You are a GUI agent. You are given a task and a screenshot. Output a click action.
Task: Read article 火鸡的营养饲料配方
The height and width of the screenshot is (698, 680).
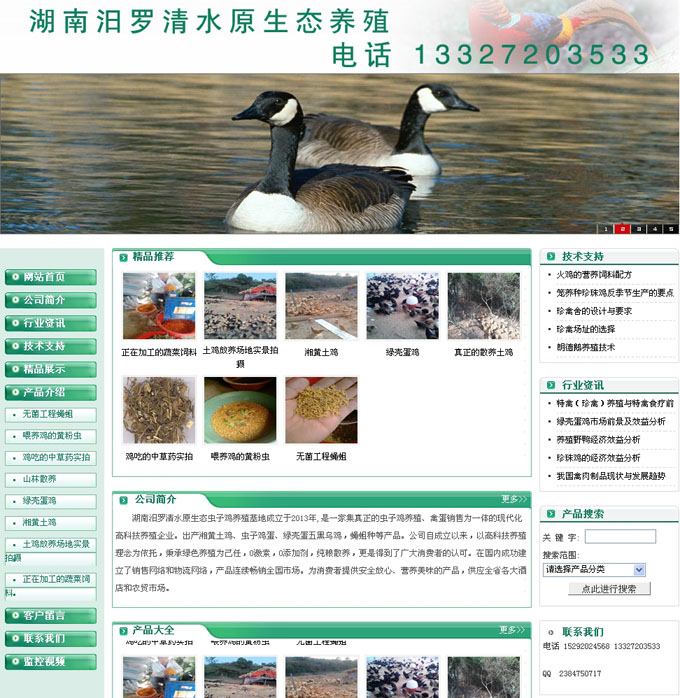[x=594, y=274]
